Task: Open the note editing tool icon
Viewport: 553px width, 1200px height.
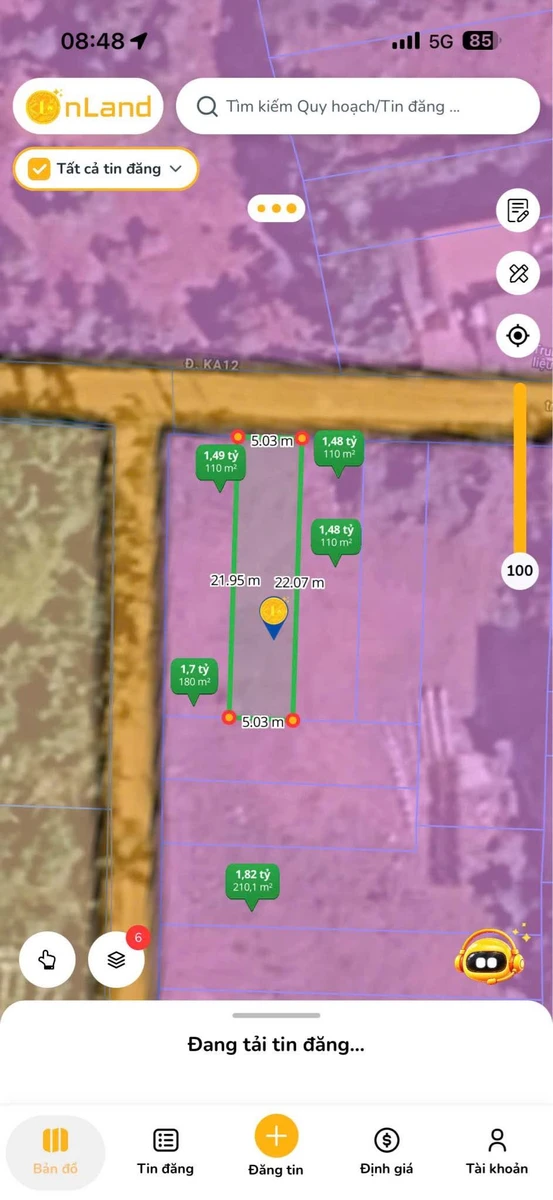Action: tap(518, 211)
